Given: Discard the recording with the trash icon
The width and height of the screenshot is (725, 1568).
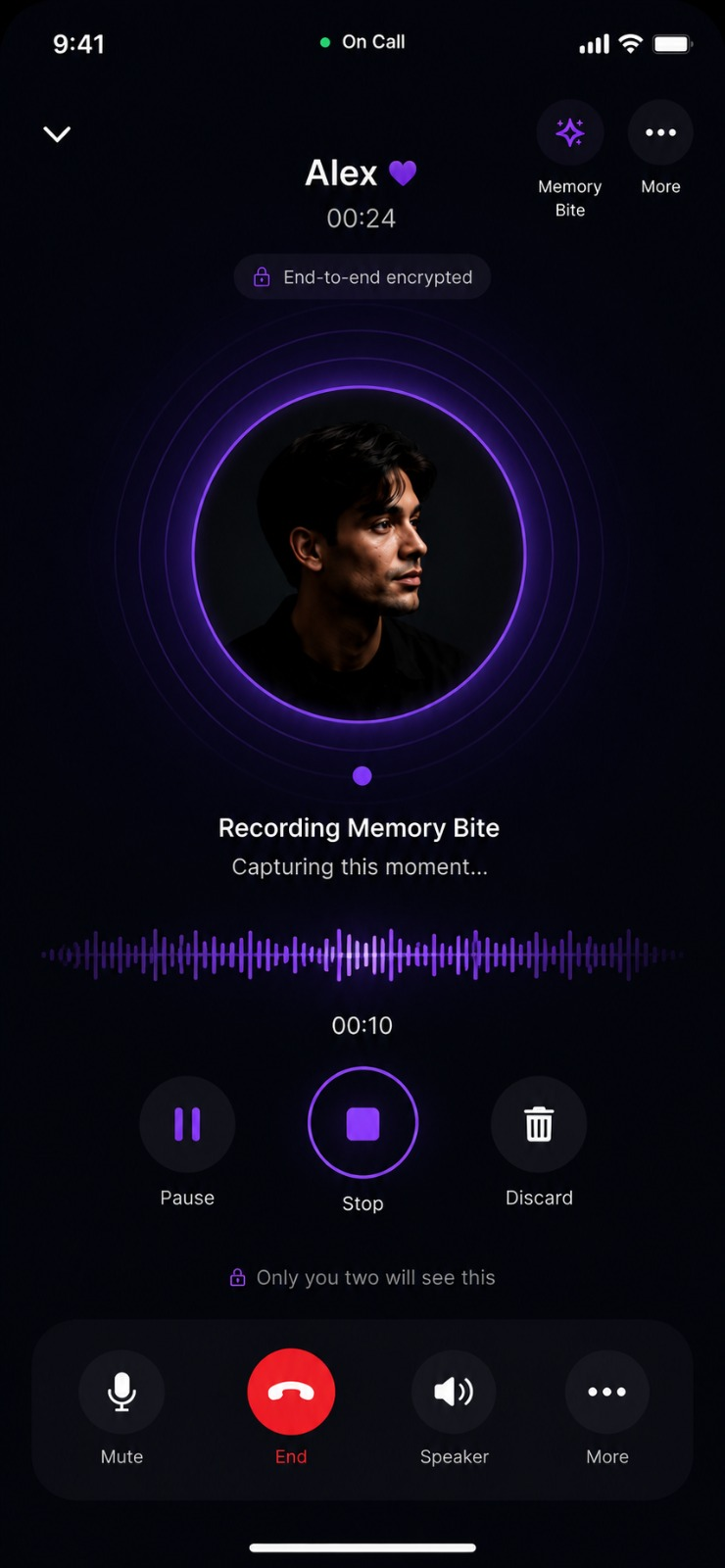Looking at the screenshot, I should coord(539,1124).
